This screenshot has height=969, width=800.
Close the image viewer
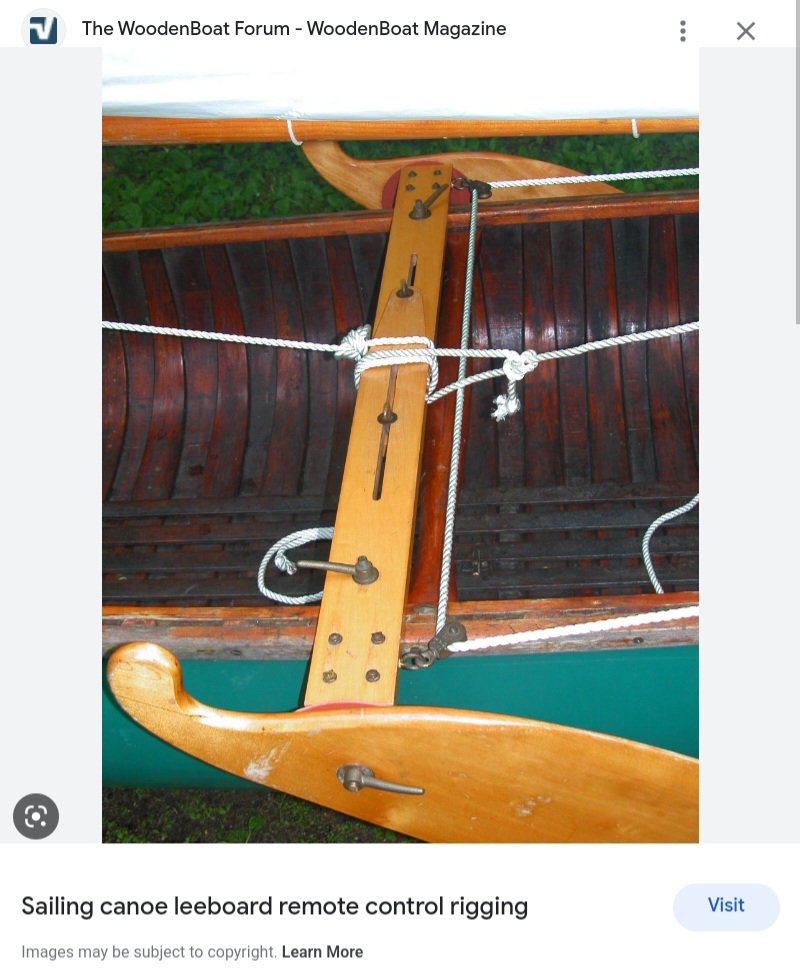point(746,31)
